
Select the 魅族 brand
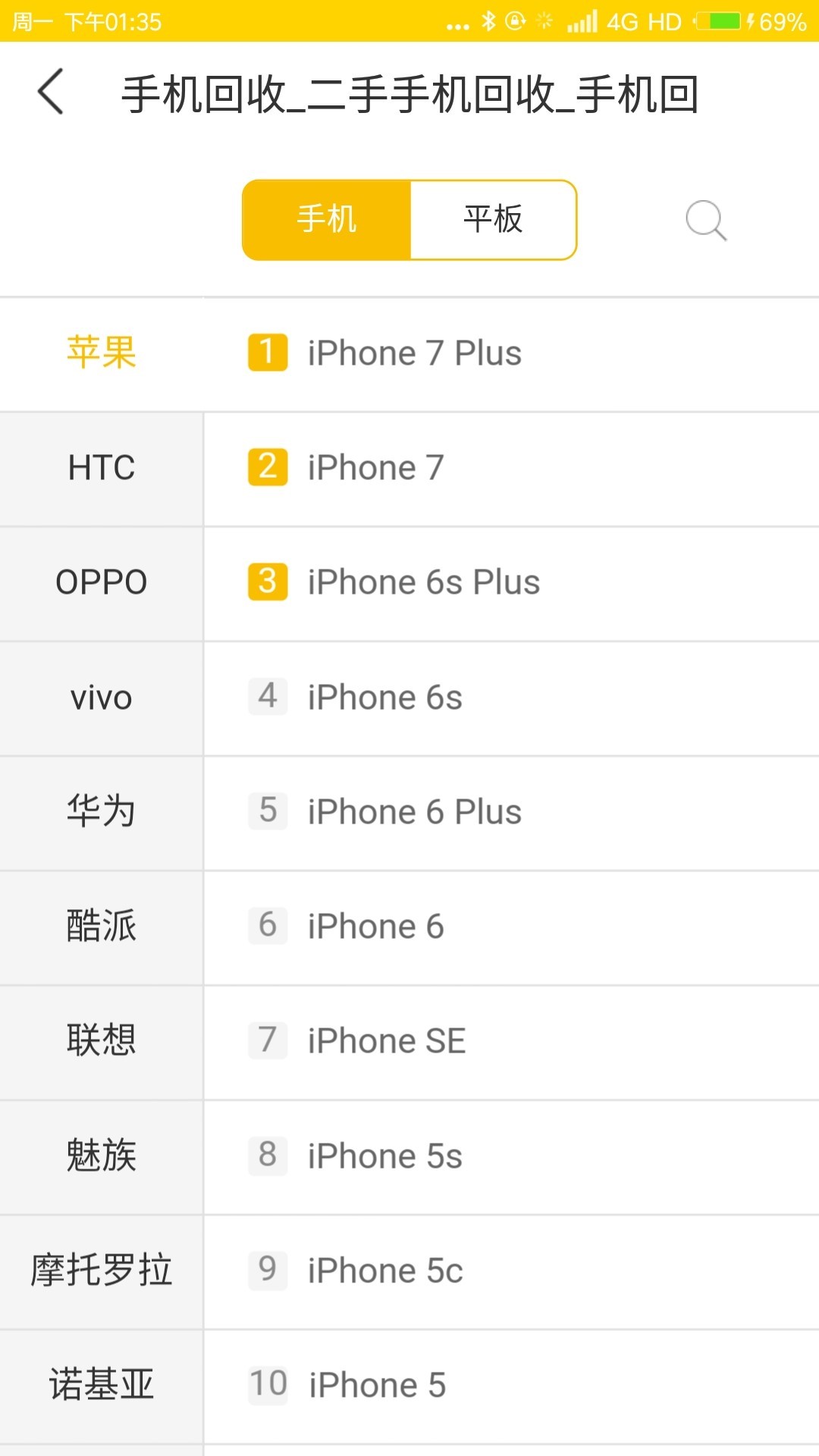(x=102, y=1156)
